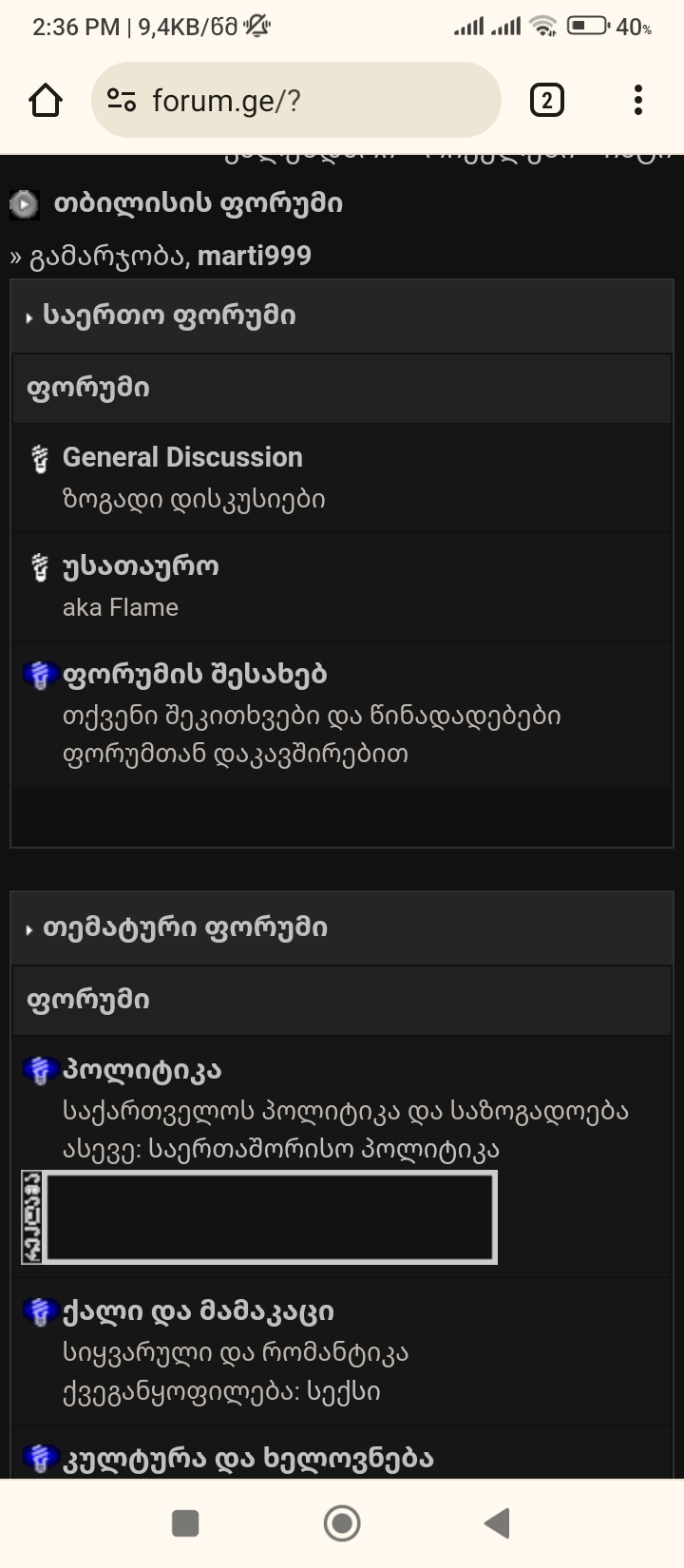Open the browser home screen icon
684x1568 pixels.
[45, 98]
